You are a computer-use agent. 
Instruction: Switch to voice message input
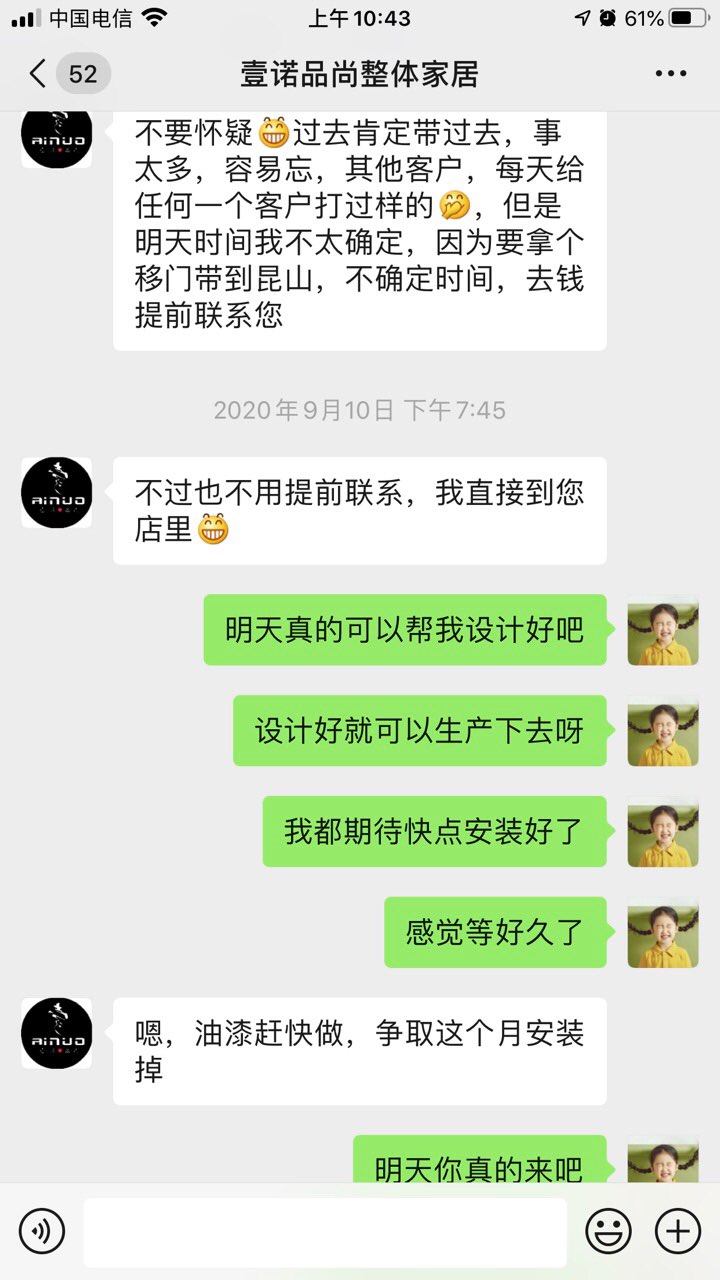pyautogui.click(x=42, y=1230)
